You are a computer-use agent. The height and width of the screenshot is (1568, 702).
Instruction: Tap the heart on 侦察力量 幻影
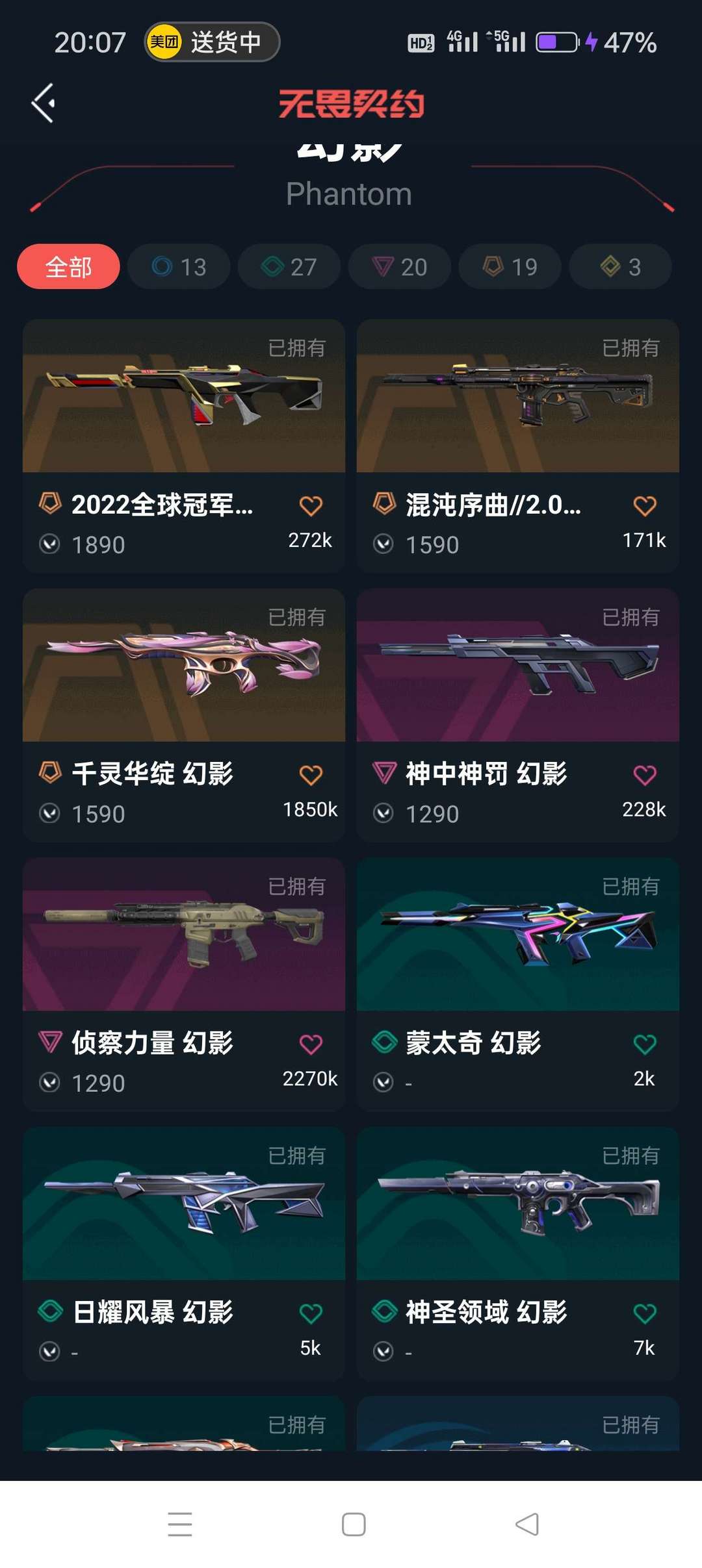tap(311, 1044)
